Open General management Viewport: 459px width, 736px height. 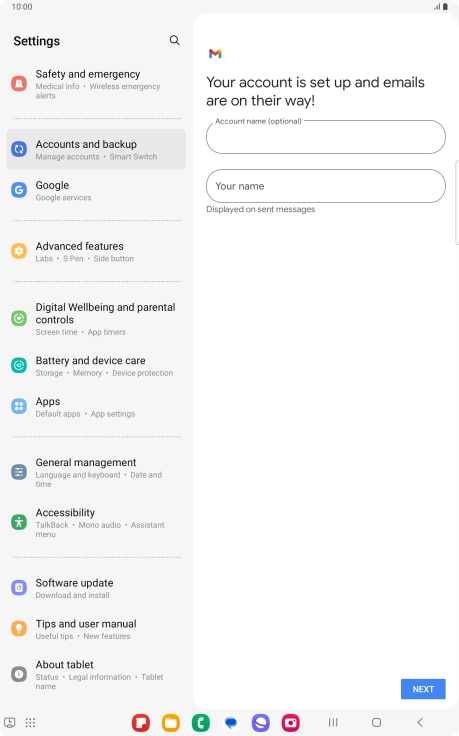coord(96,472)
